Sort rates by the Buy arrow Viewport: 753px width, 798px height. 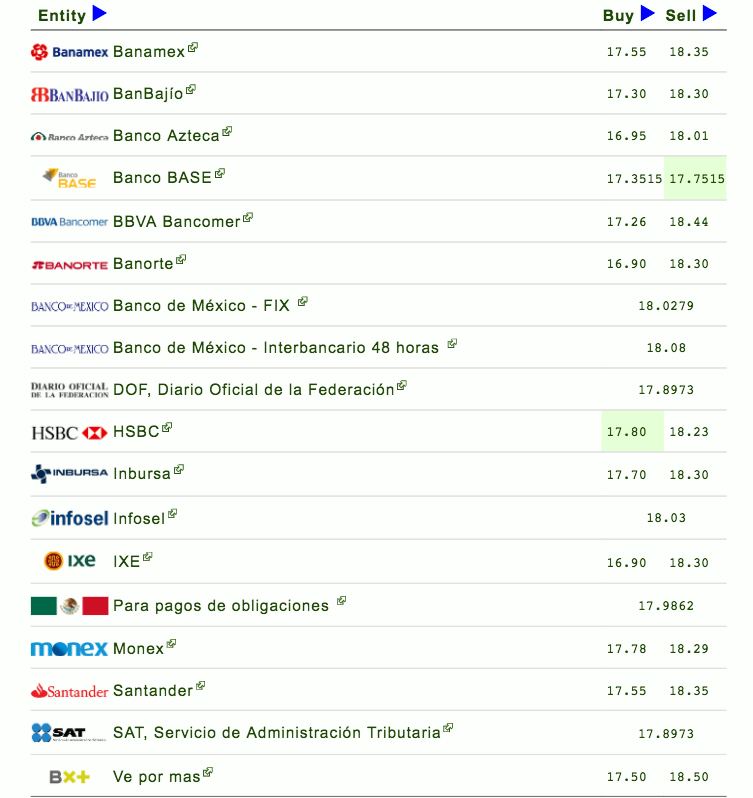coord(647,14)
